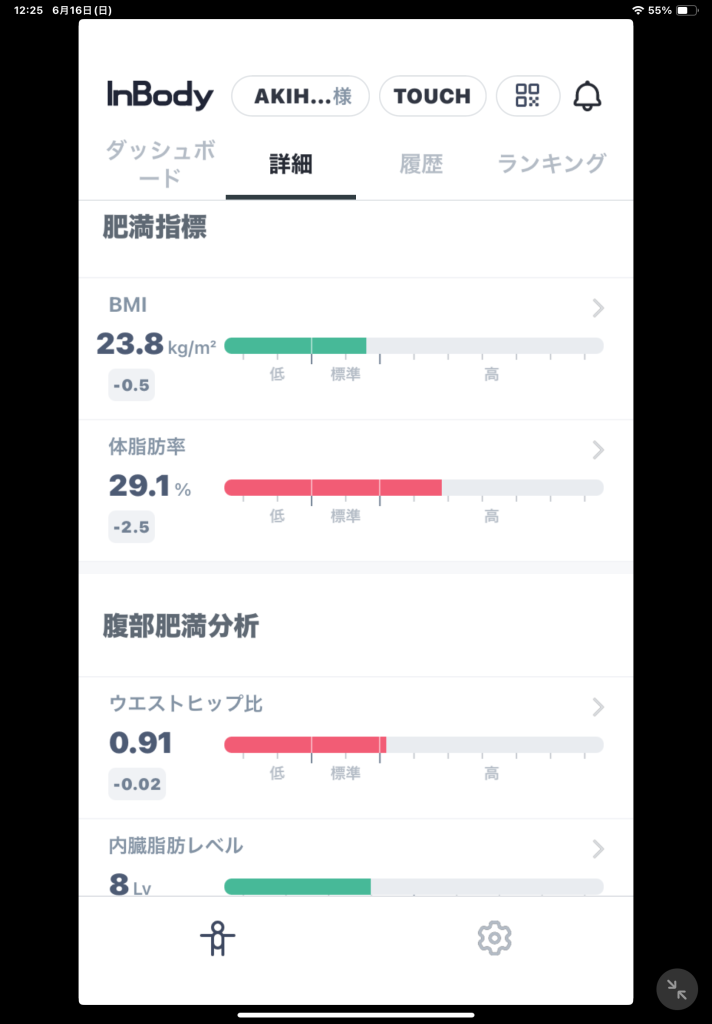Open settings gear in bottom bar
Viewport: 712px width, 1024px height.
[x=494, y=938]
